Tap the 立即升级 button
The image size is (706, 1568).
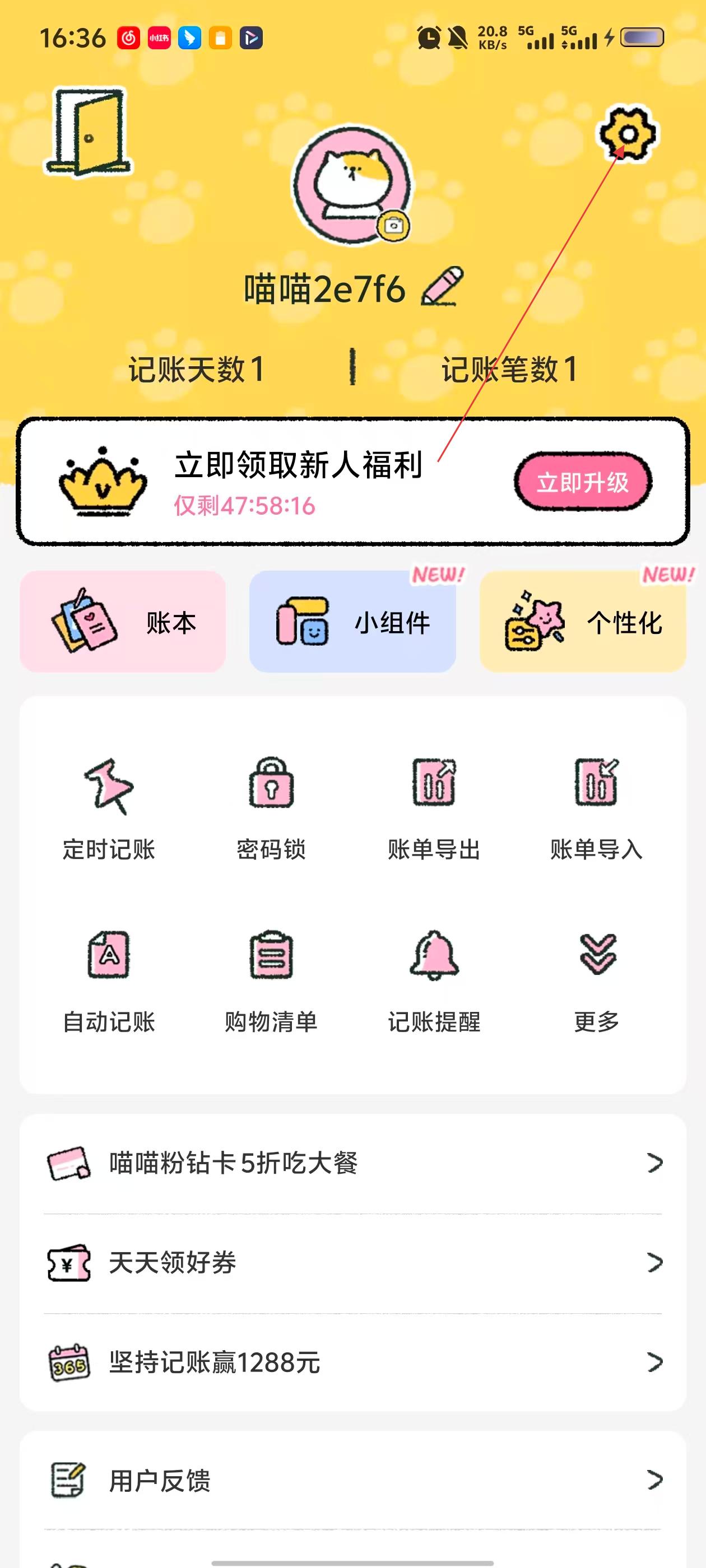pyautogui.click(x=583, y=482)
